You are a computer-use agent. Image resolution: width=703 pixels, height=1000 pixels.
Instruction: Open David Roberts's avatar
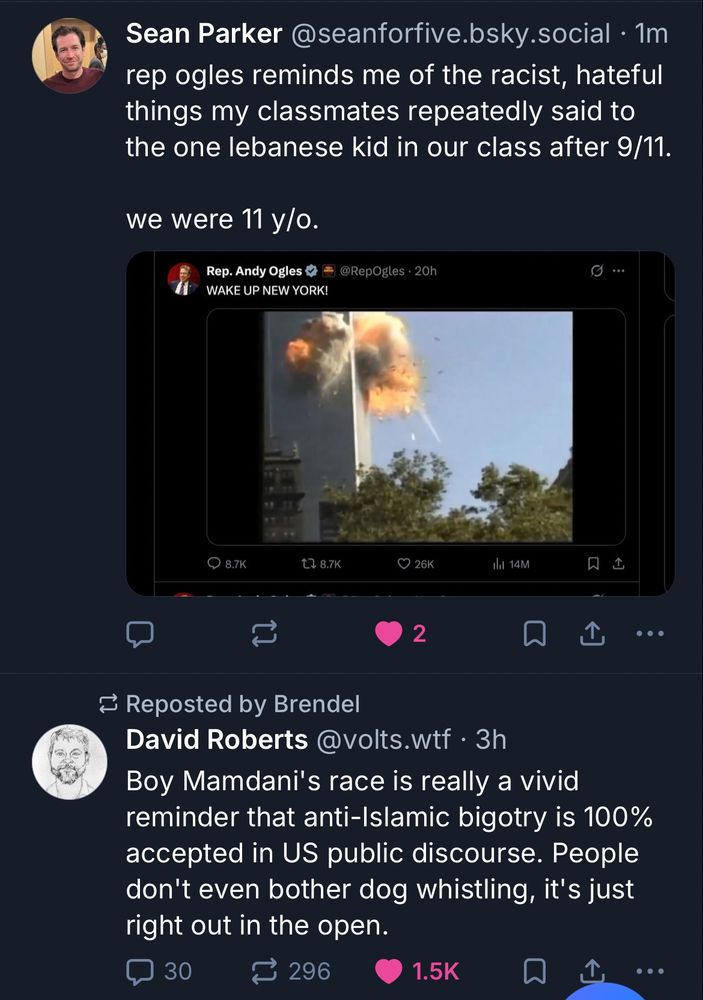tap(69, 760)
